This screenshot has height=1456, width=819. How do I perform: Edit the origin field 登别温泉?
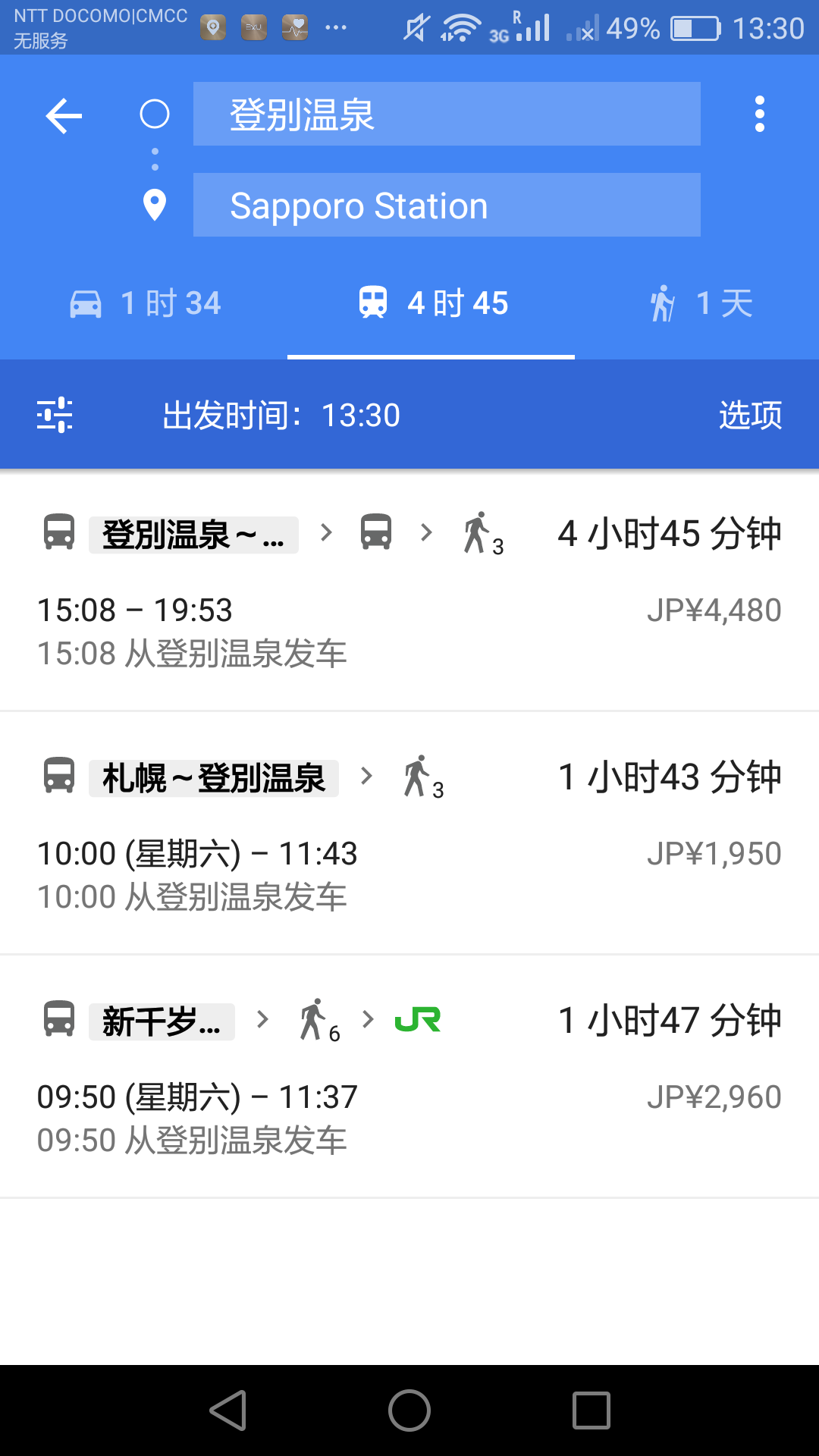click(x=446, y=115)
